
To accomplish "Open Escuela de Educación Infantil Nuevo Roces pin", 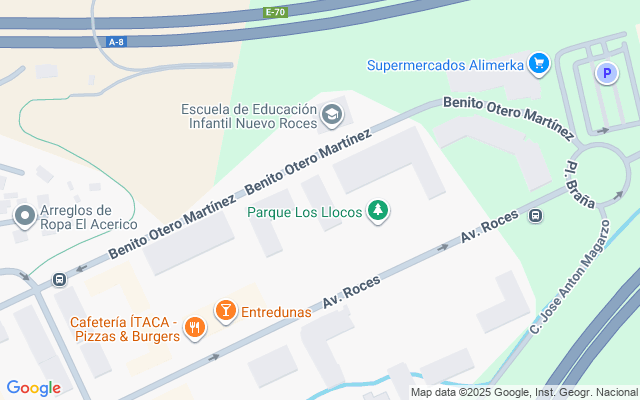I will [332, 115].
